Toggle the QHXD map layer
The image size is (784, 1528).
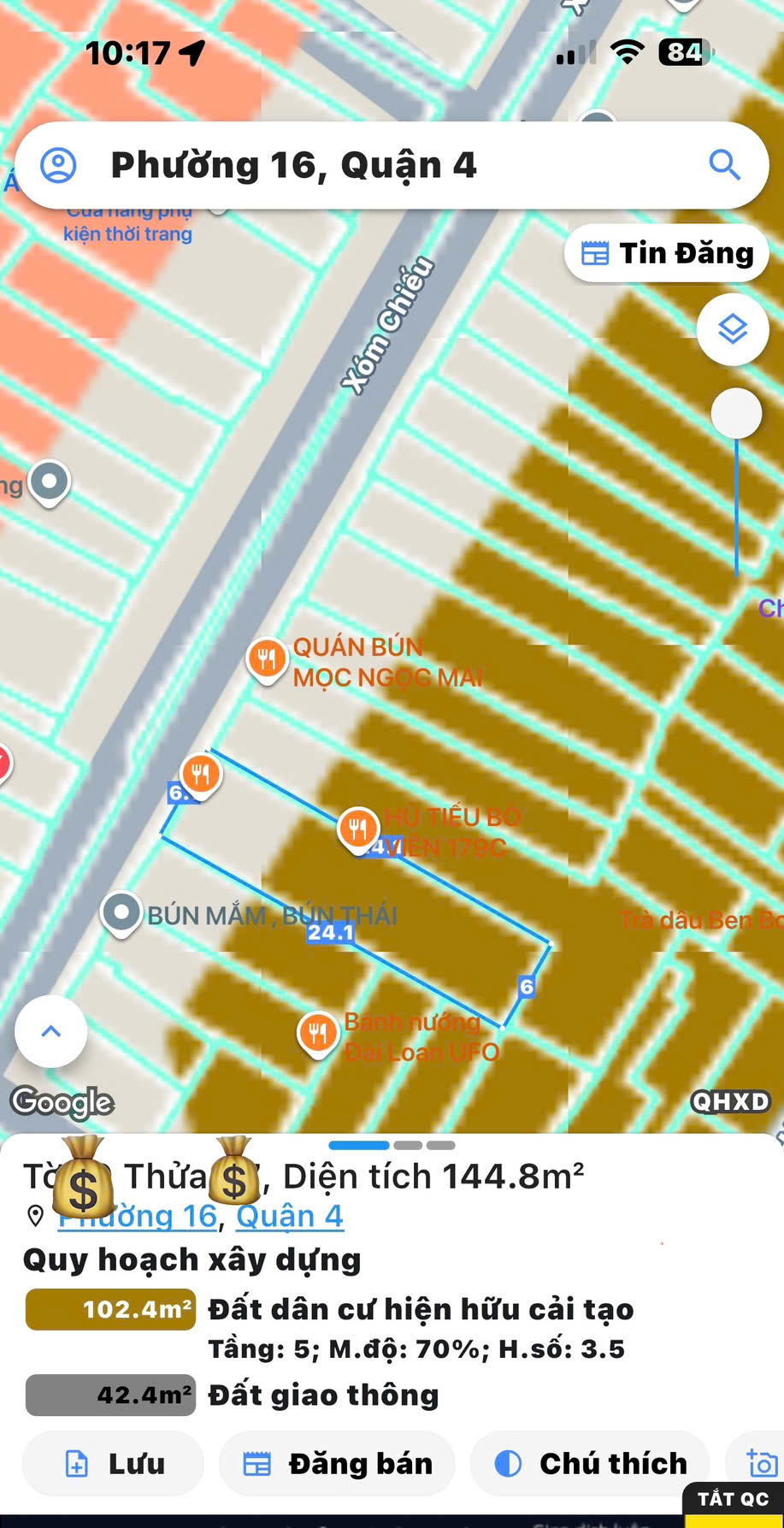tap(731, 1101)
